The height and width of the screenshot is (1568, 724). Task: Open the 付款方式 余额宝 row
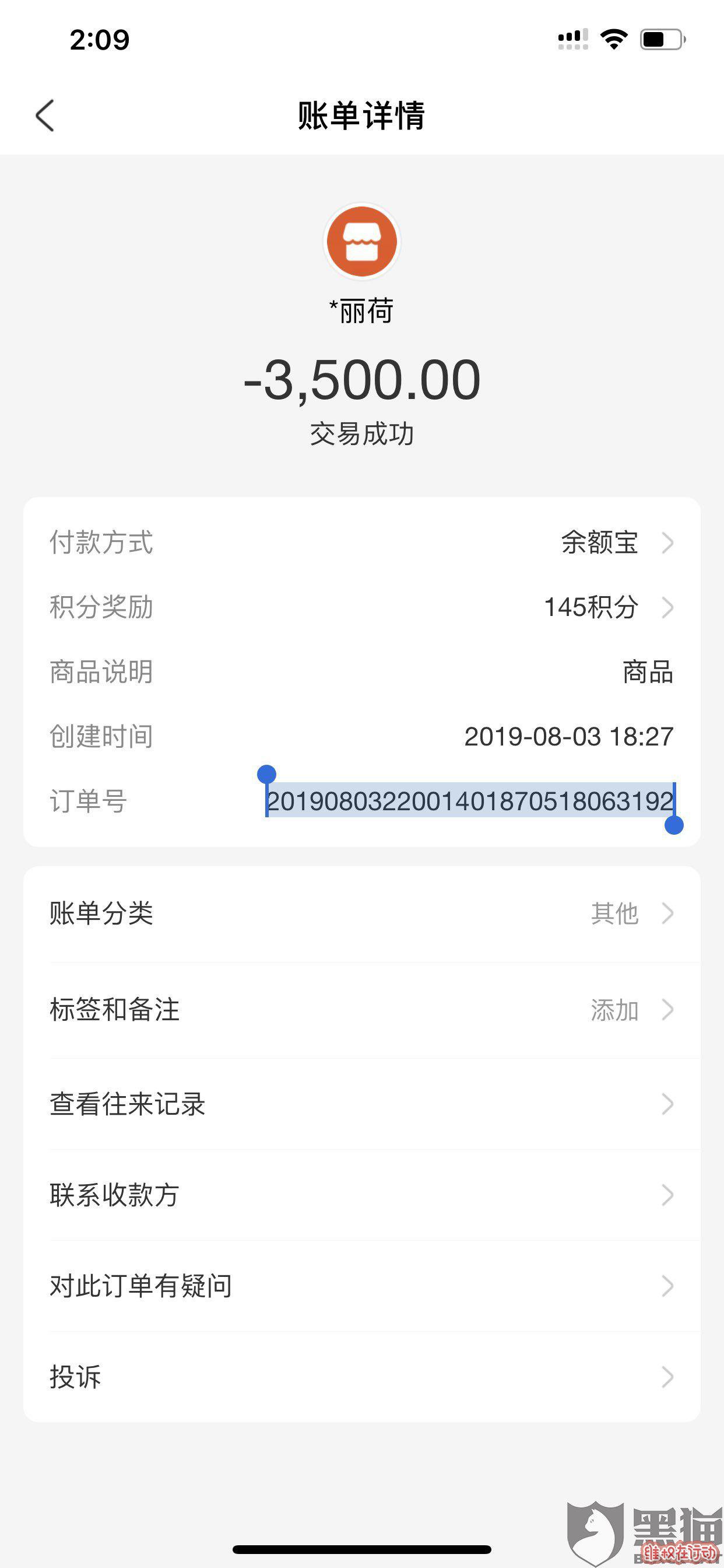point(361,542)
